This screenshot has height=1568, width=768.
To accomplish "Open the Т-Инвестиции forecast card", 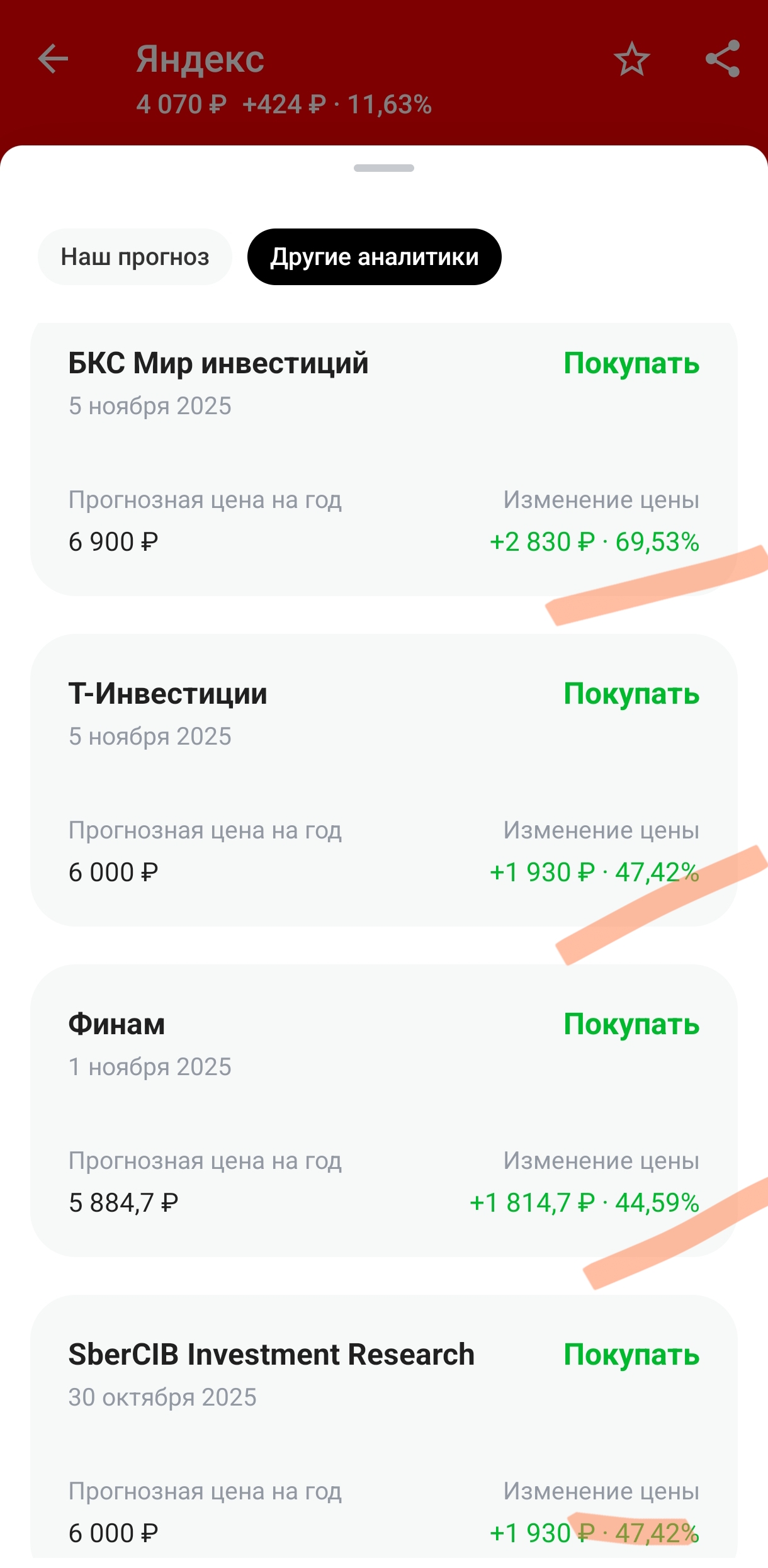I will click(383, 781).
